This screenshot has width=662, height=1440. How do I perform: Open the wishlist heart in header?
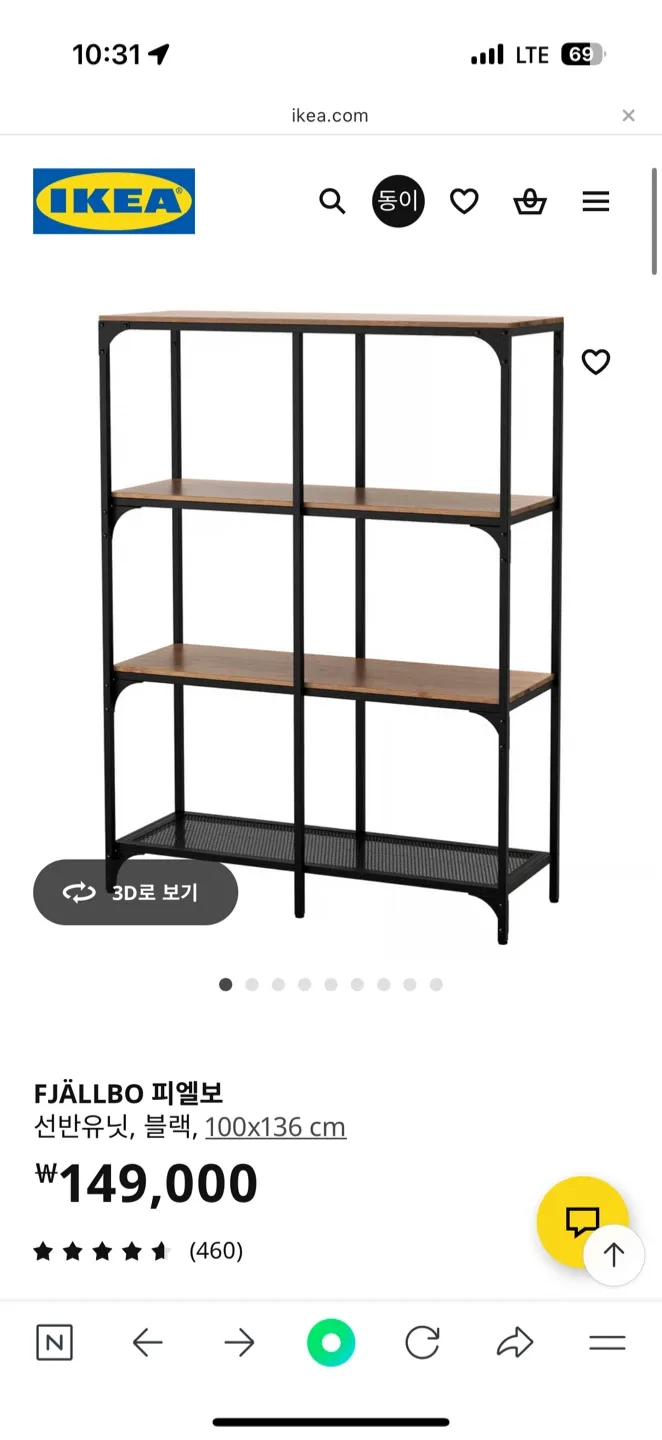464,202
